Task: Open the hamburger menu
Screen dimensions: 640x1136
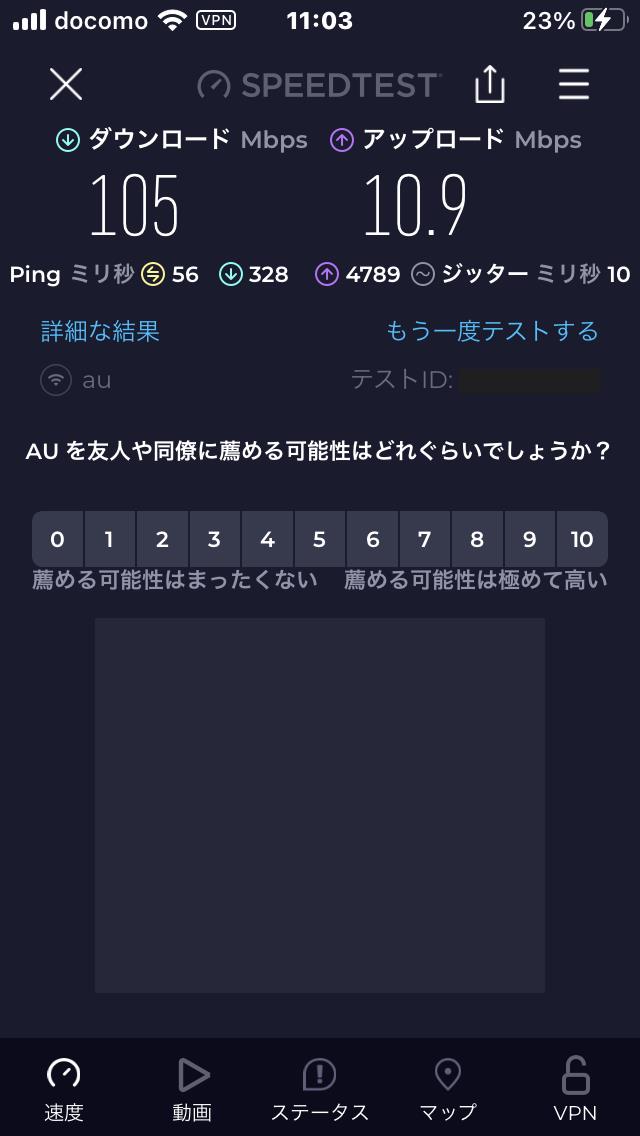Action: point(573,85)
